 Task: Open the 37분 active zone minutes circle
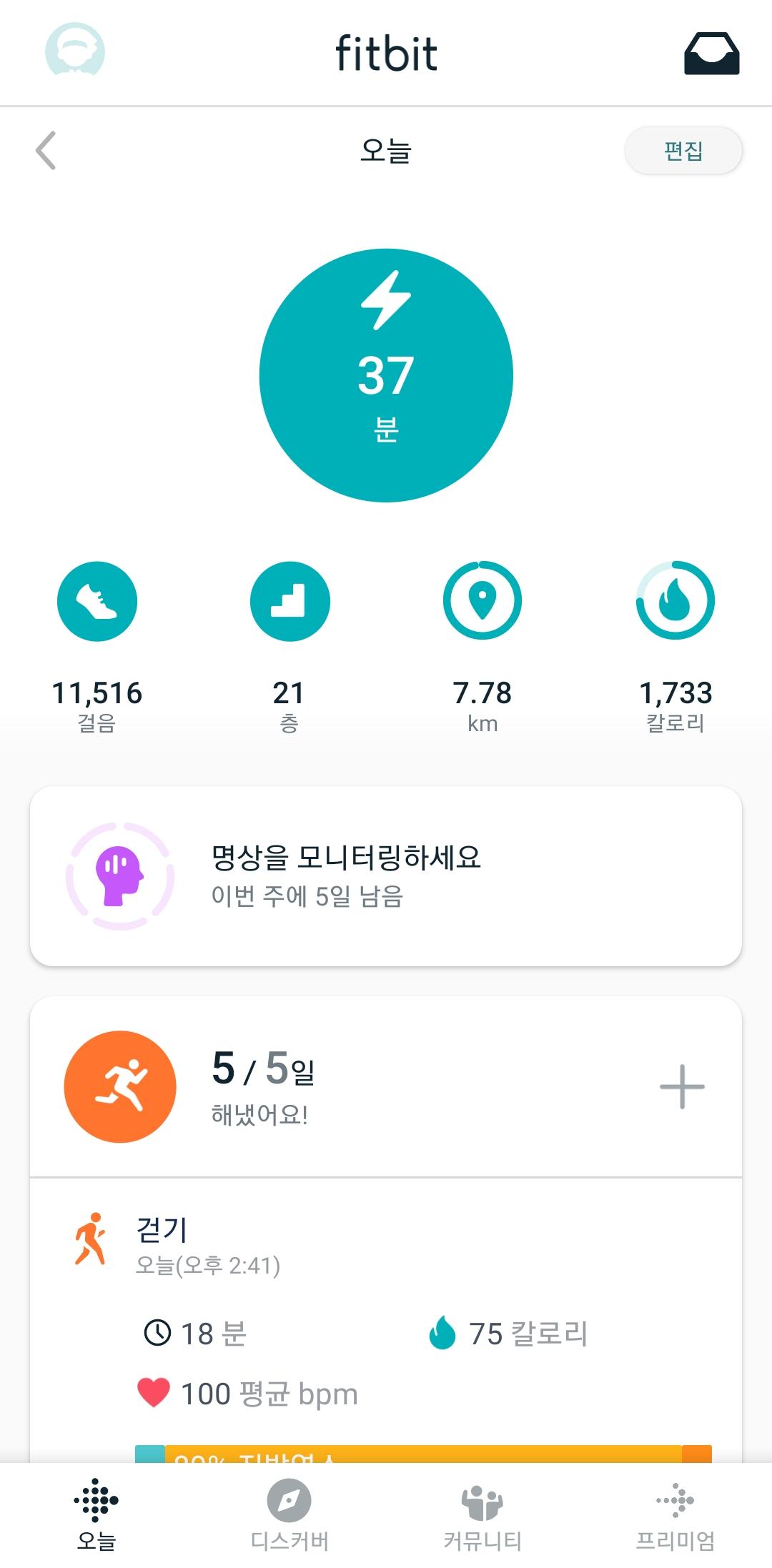386,375
